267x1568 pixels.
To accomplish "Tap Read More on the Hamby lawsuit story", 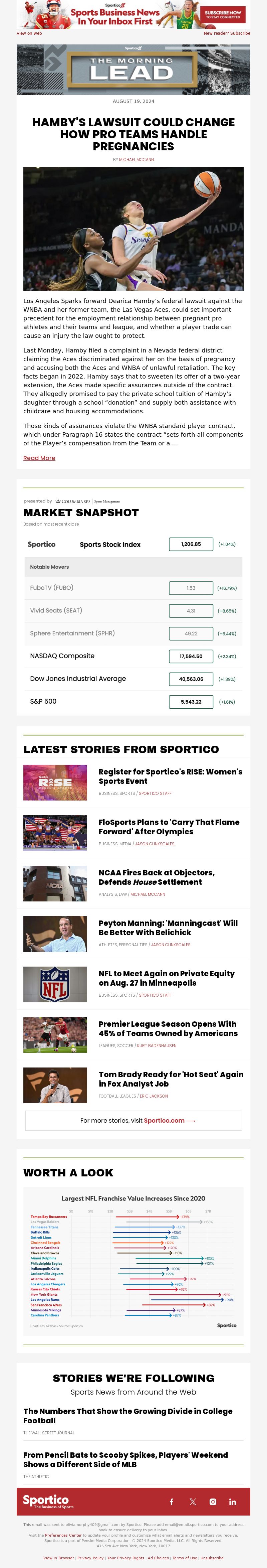I will 39,458.
